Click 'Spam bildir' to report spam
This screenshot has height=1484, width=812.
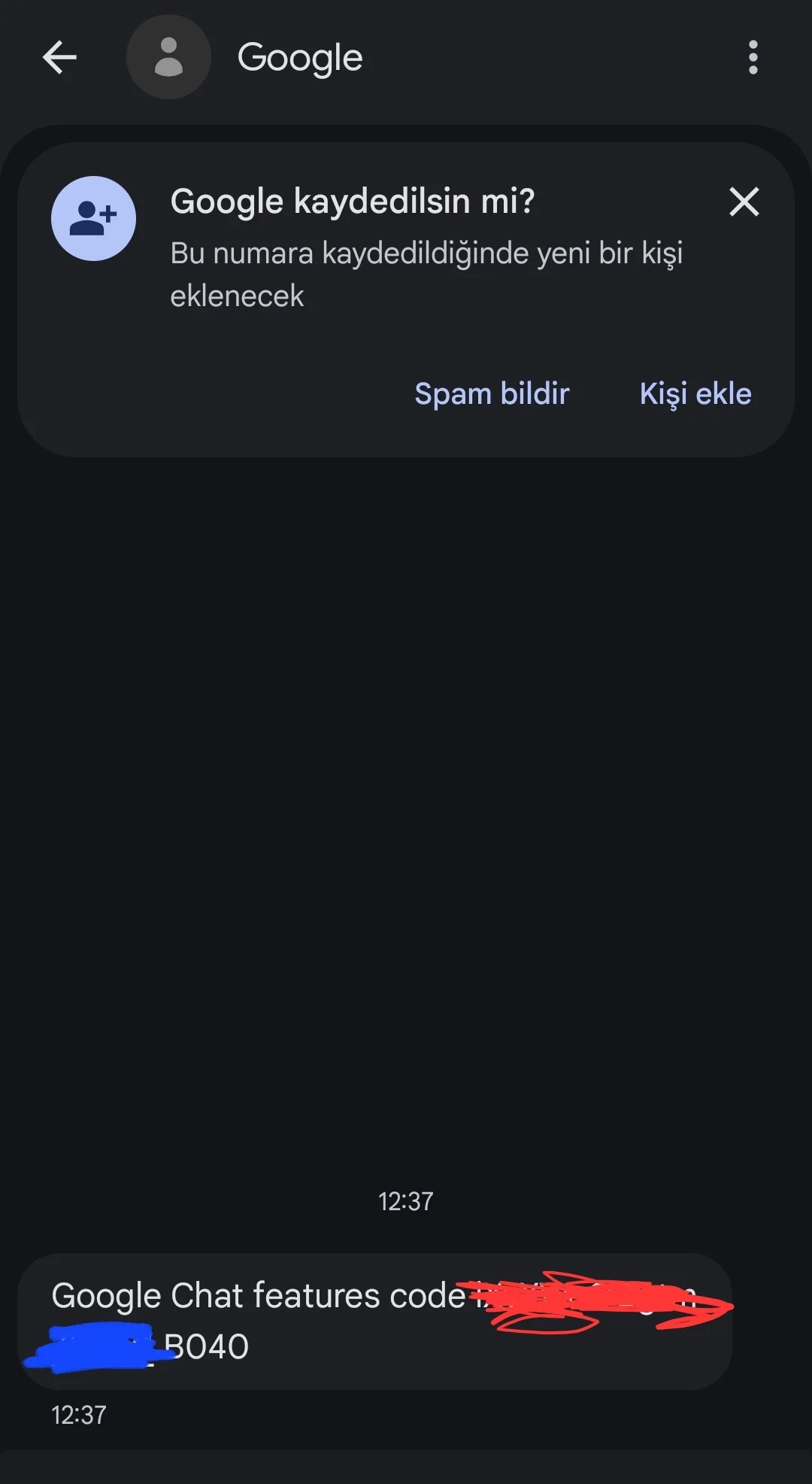point(492,393)
